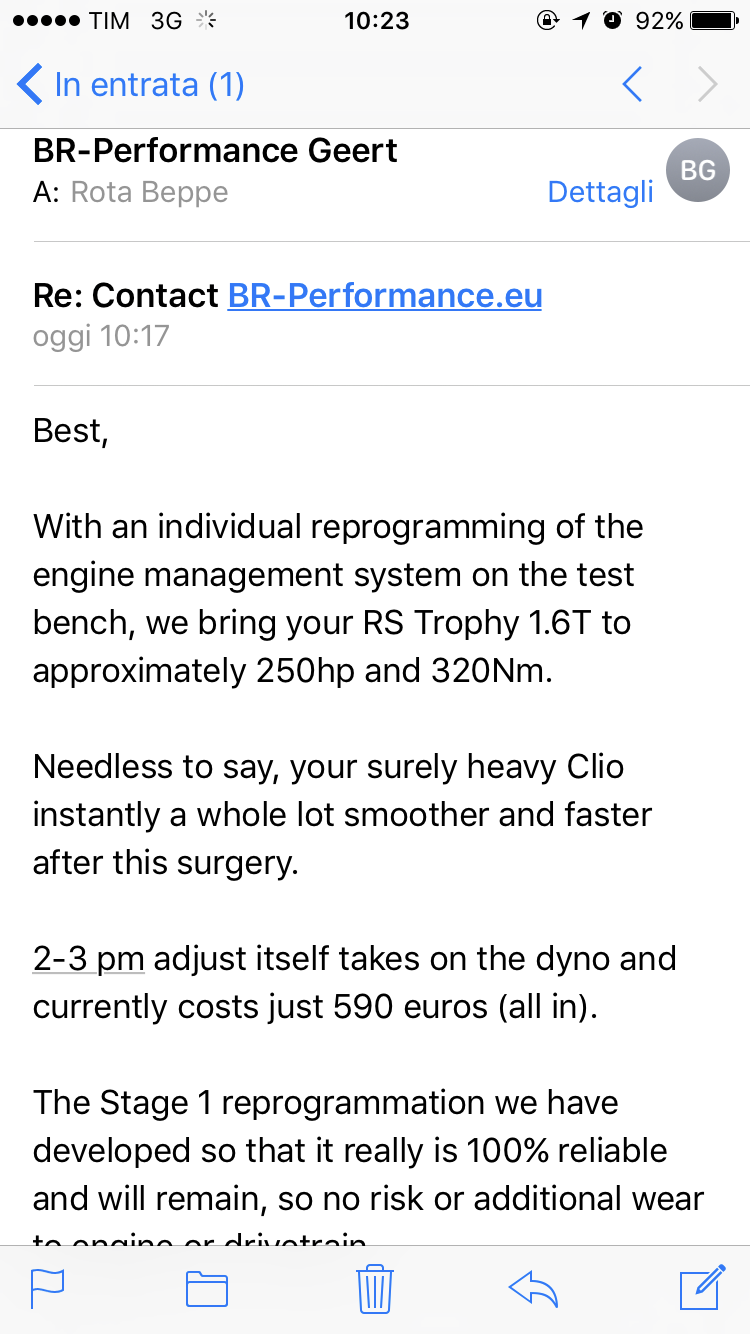Image resolution: width=750 pixels, height=1334 pixels.
Task: Open Dettagli for sender details
Action: coord(600,191)
